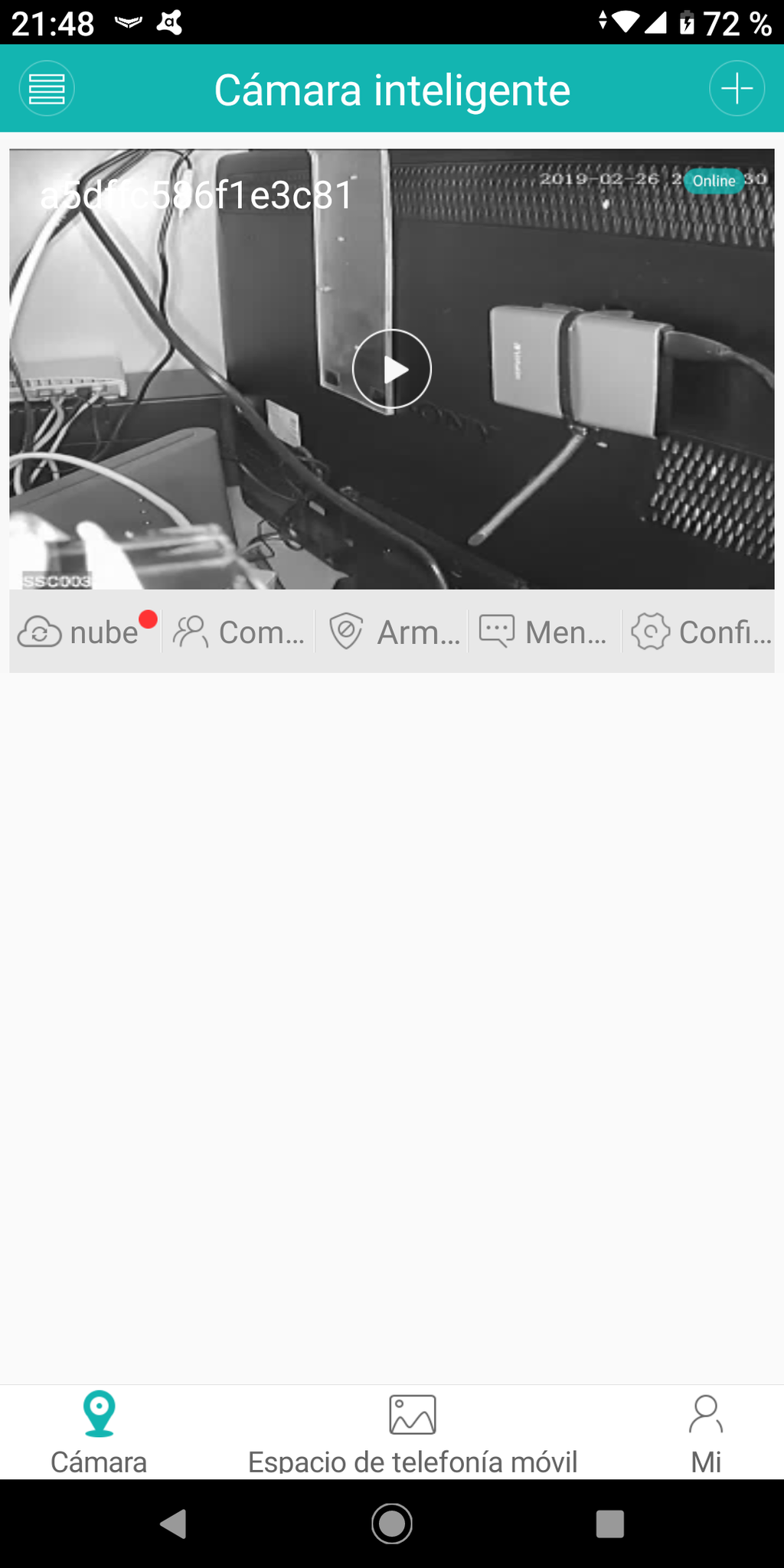Image resolution: width=784 pixels, height=1568 pixels.
Task: Switch to the Mi tab
Action: tap(705, 1432)
